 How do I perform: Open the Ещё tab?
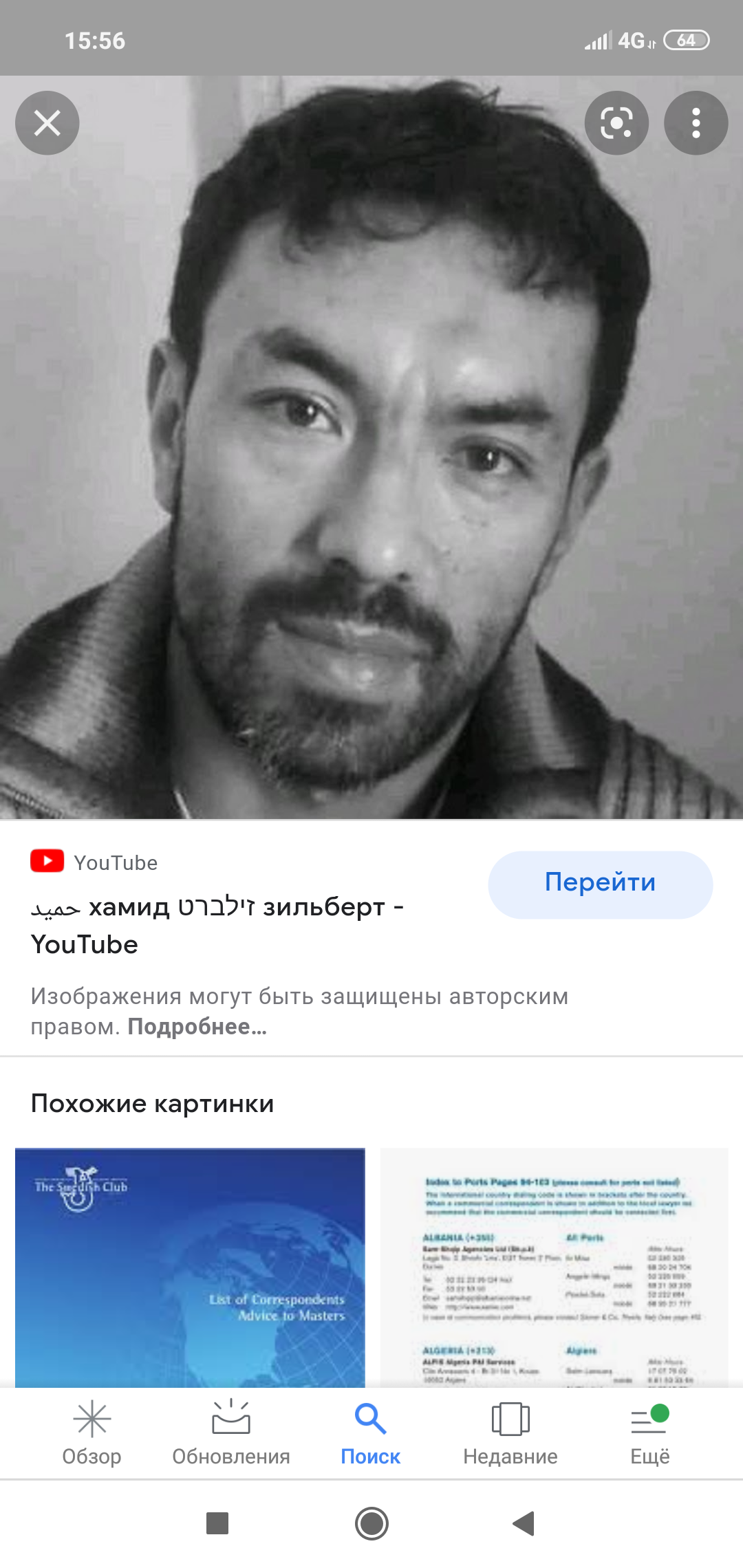coord(650,1433)
